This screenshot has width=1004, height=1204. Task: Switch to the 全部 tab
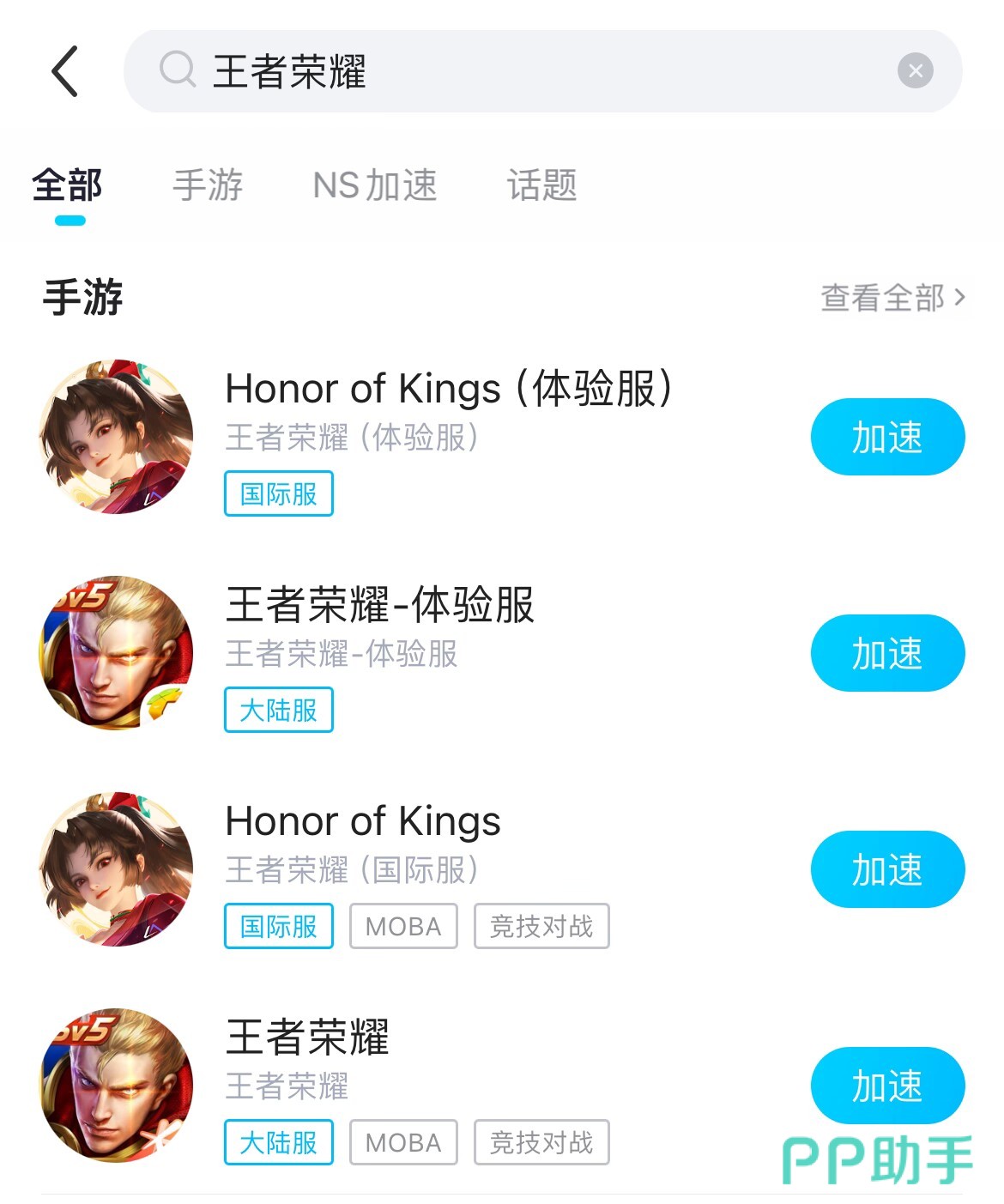[x=67, y=185]
